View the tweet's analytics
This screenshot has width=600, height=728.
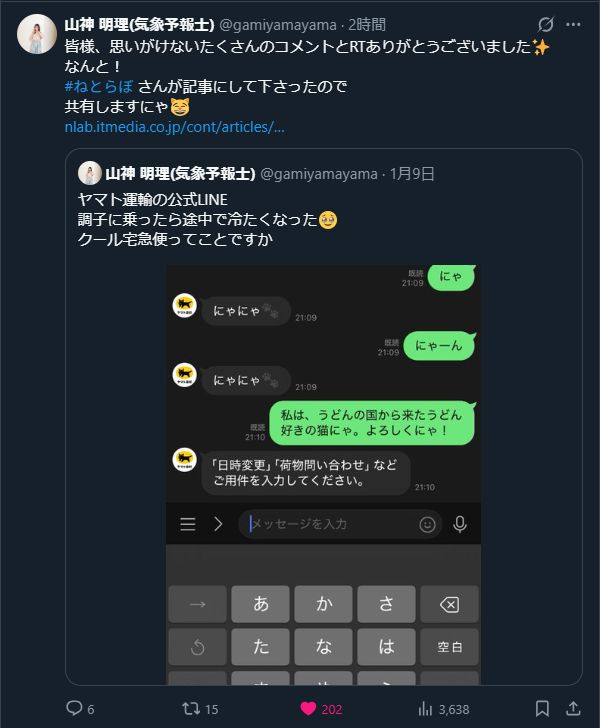point(425,708)
